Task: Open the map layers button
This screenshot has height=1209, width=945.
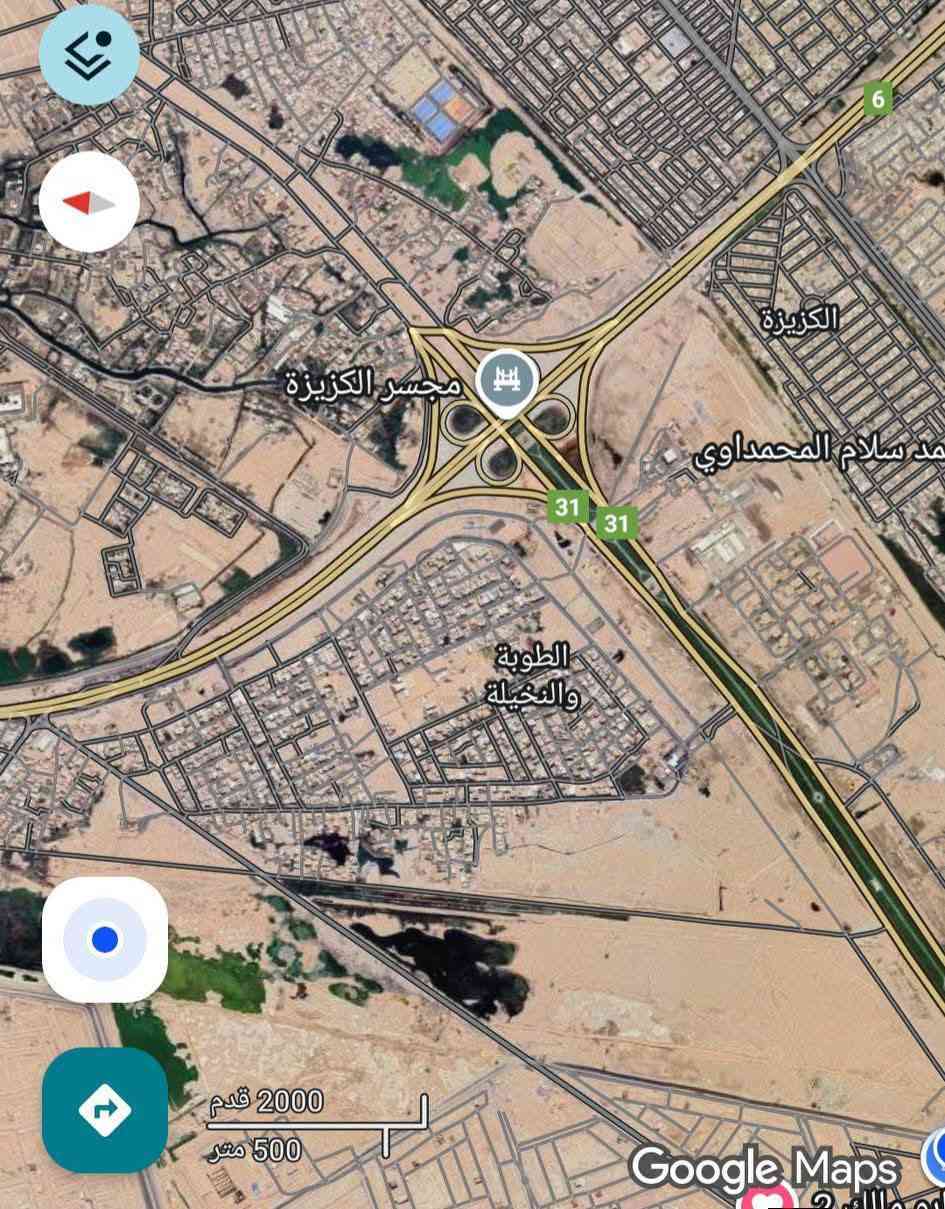Action: 89,55
